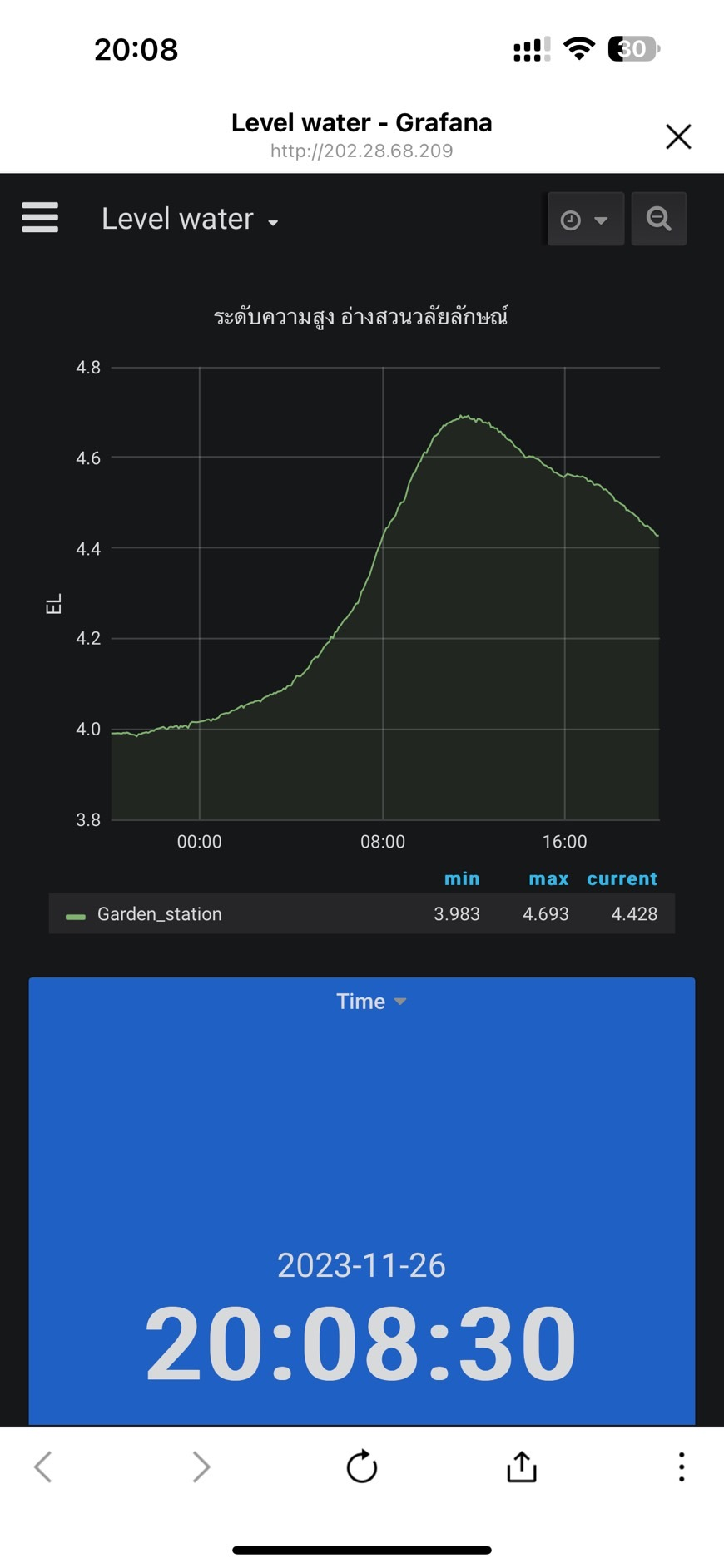Toggle the Garden_station legend series
This screenshot has height=1568, width=724.
coord(159,914)
